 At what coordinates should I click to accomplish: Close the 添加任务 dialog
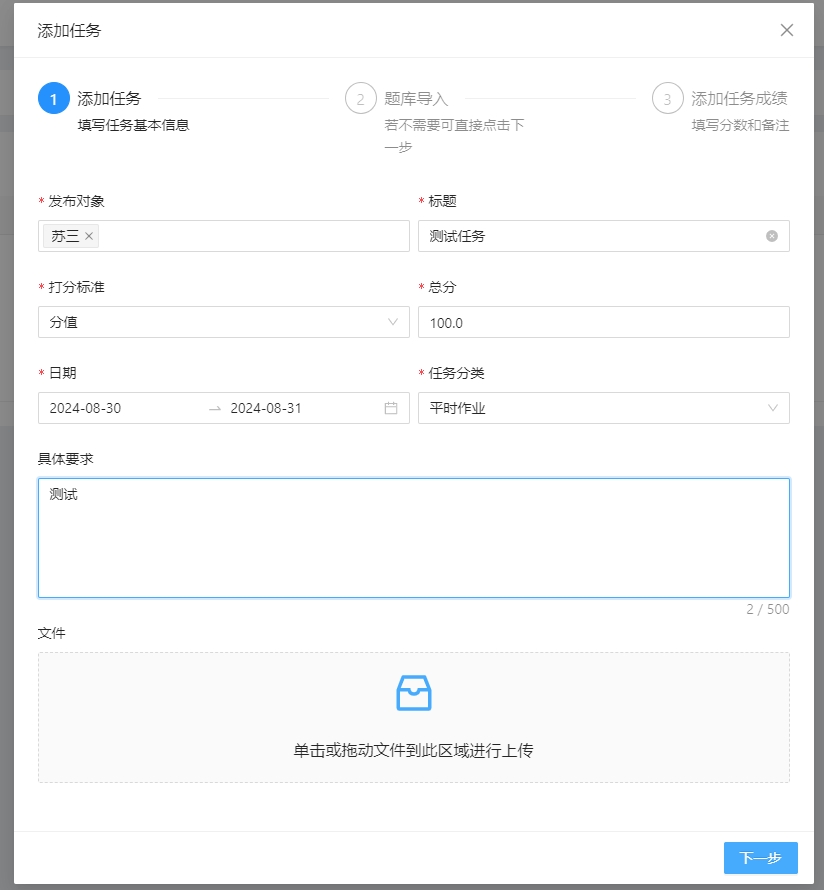[787, 30]
